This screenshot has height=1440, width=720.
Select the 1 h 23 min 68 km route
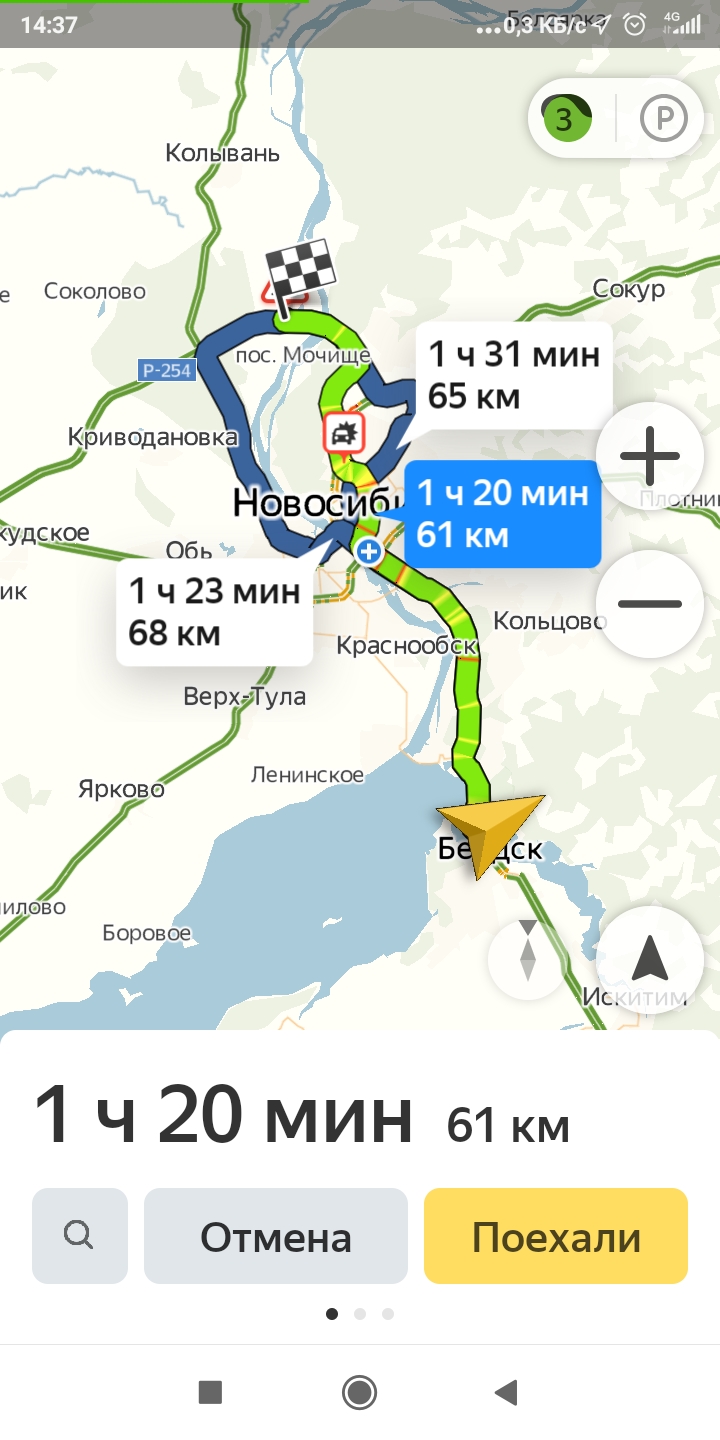tap(214, 612)
